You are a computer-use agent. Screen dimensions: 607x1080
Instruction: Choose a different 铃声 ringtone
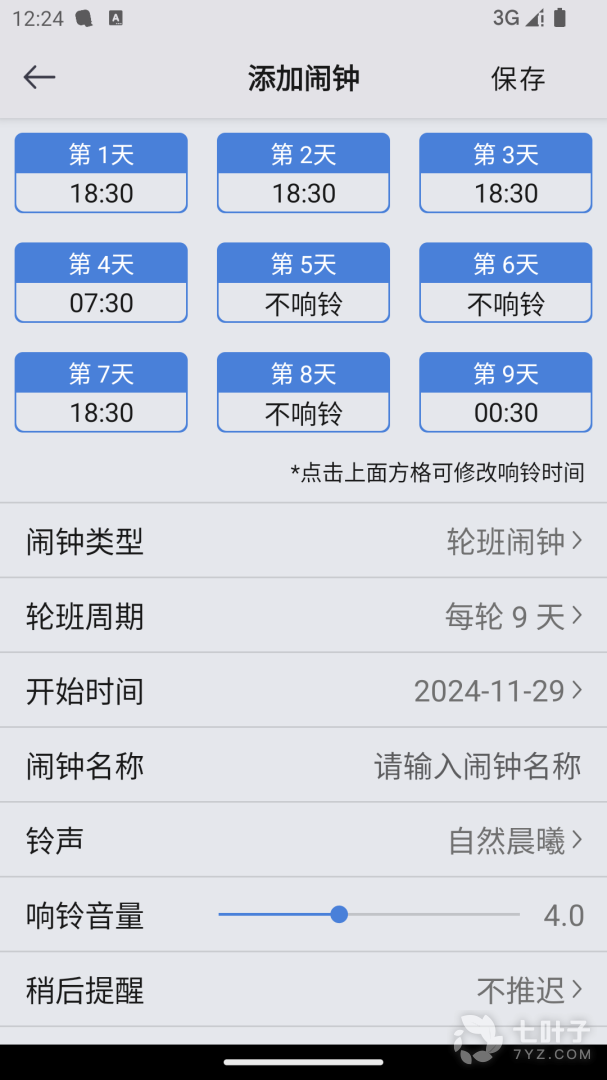(x=303, y=841)
